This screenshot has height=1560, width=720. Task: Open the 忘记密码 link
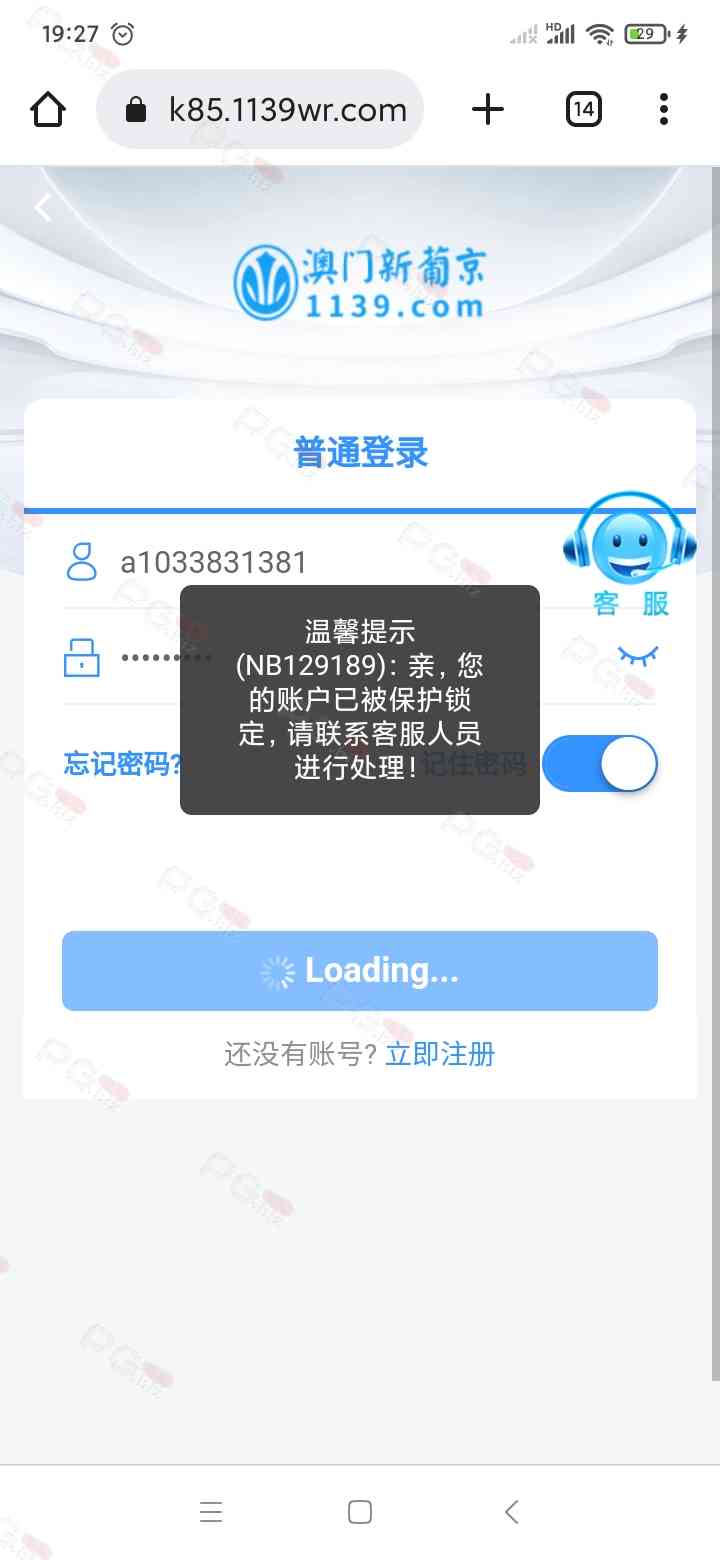[x=122, y=765]
